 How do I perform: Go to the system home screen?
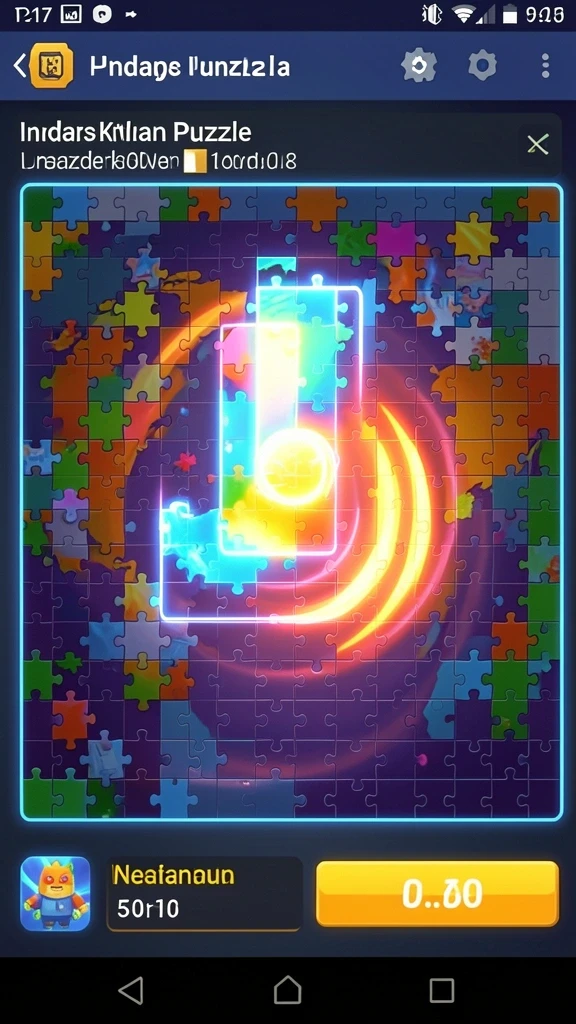coord(287,990)
